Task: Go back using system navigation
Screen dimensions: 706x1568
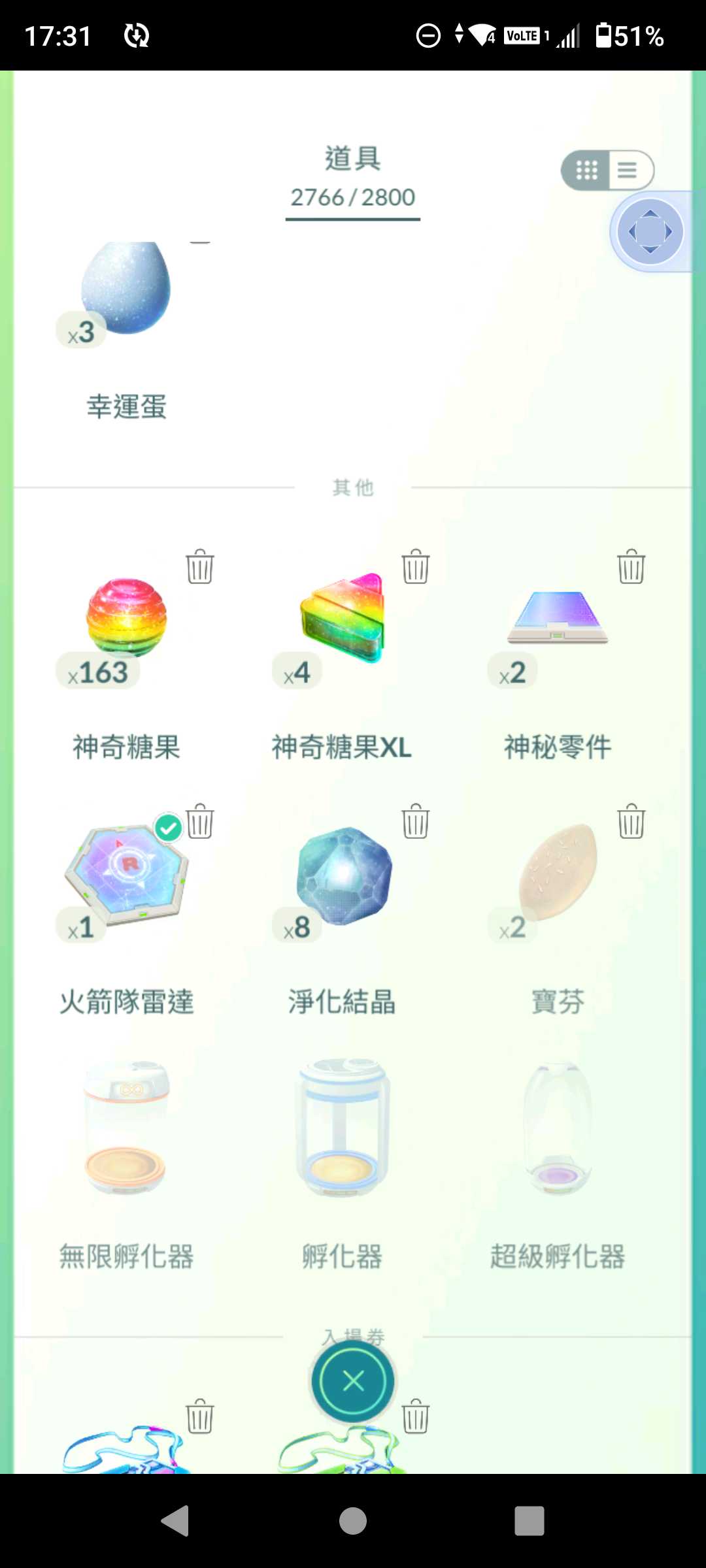Action: click(175, 1521)
